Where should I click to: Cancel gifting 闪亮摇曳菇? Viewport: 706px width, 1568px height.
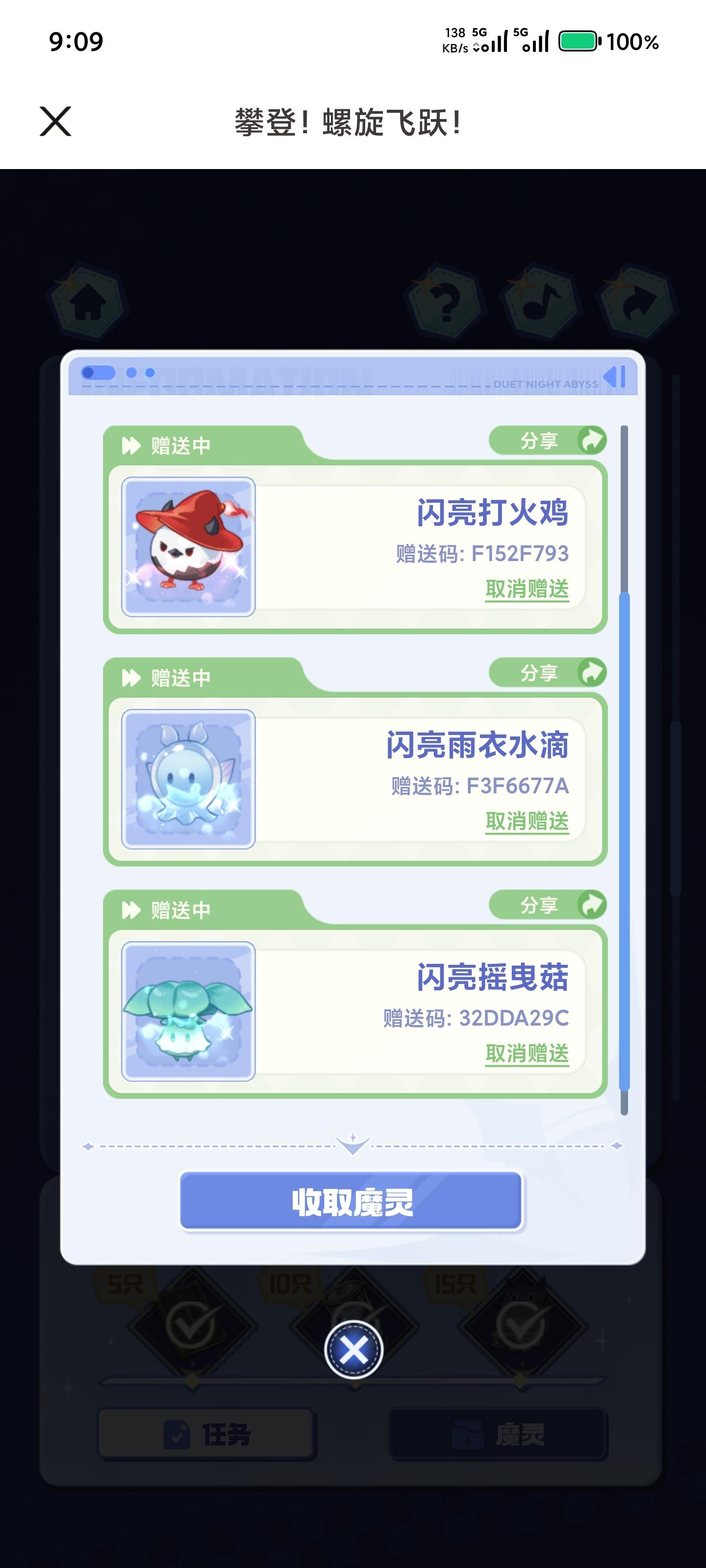527,1053
